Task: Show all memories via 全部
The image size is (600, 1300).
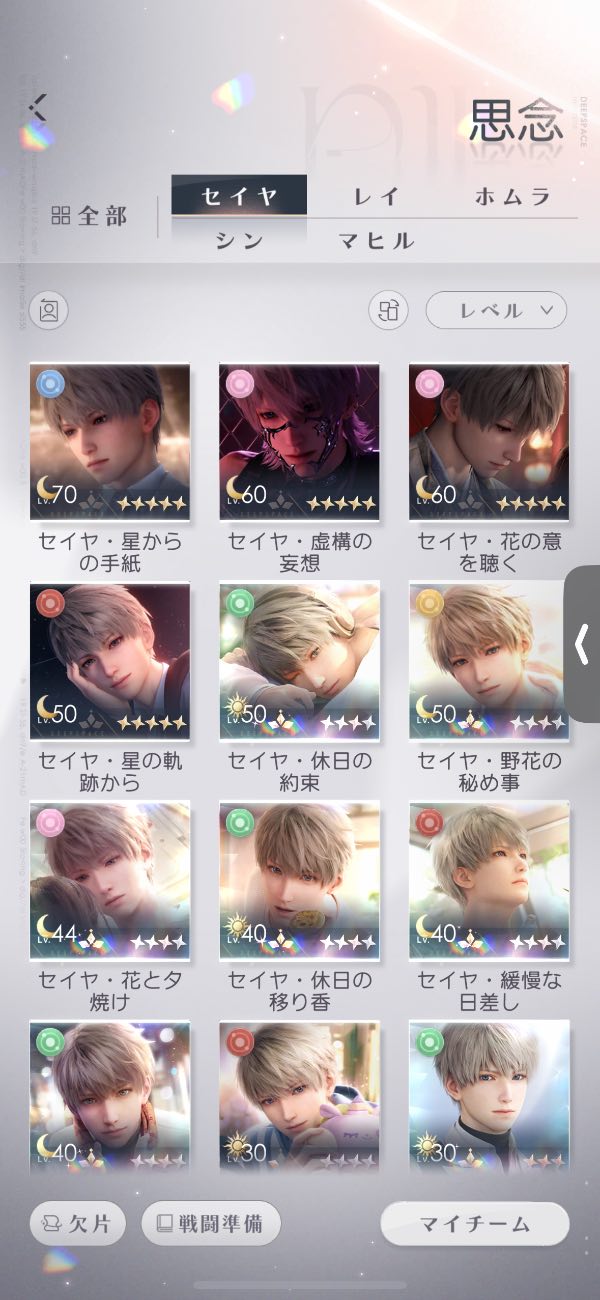Action: coord(90,216)
